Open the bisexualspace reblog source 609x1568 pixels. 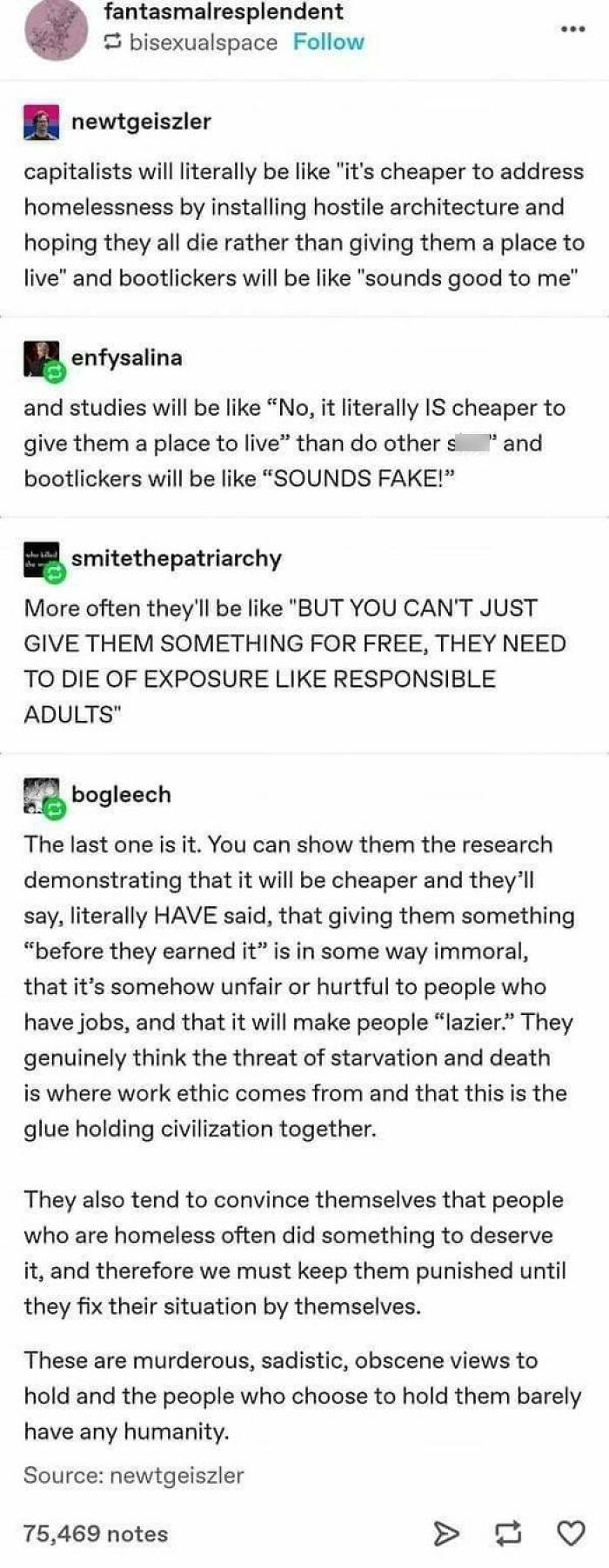pyautogui.click(x=203, y=43)
